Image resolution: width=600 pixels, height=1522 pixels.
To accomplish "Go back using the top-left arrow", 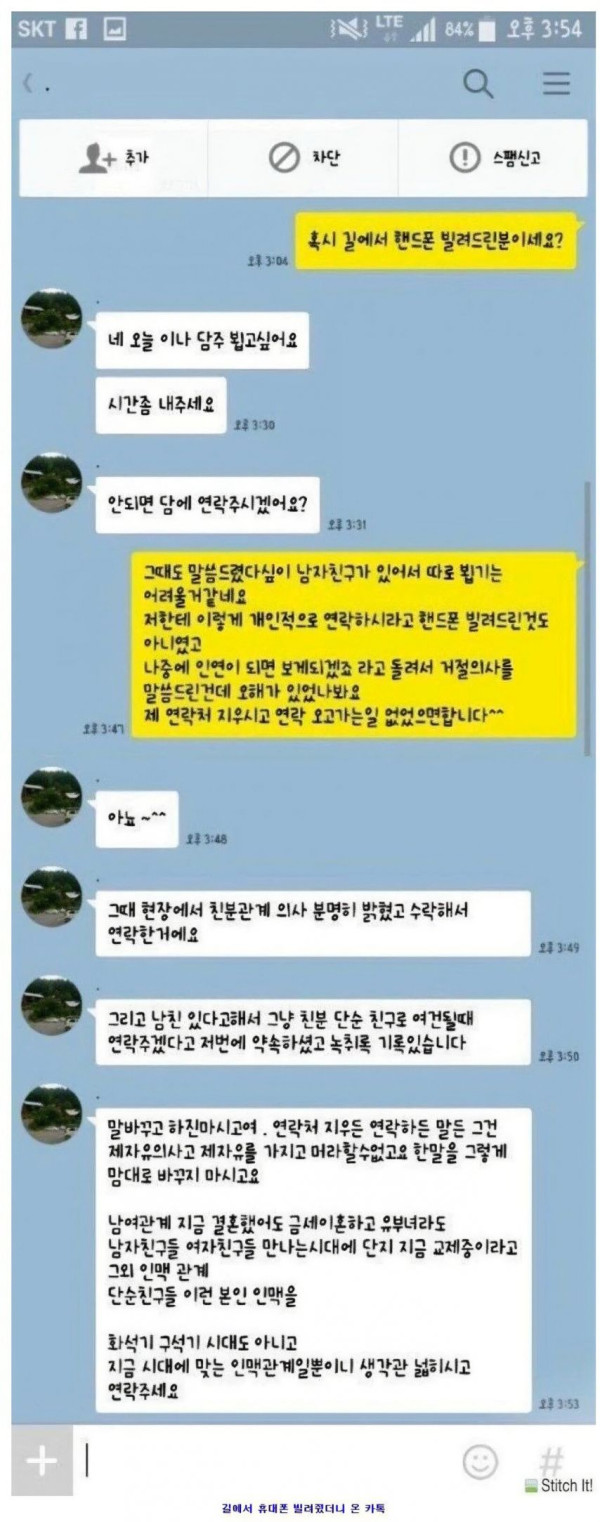I will 30,86.
